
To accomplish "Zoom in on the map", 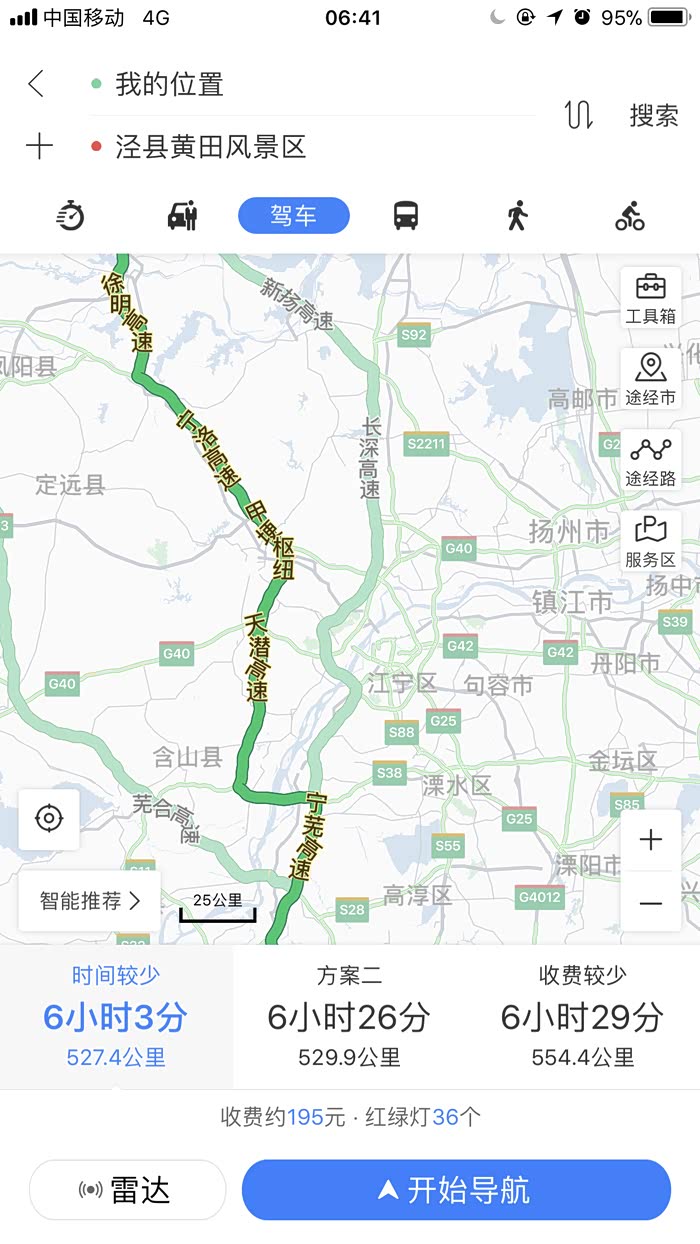I will click(650, 839).
